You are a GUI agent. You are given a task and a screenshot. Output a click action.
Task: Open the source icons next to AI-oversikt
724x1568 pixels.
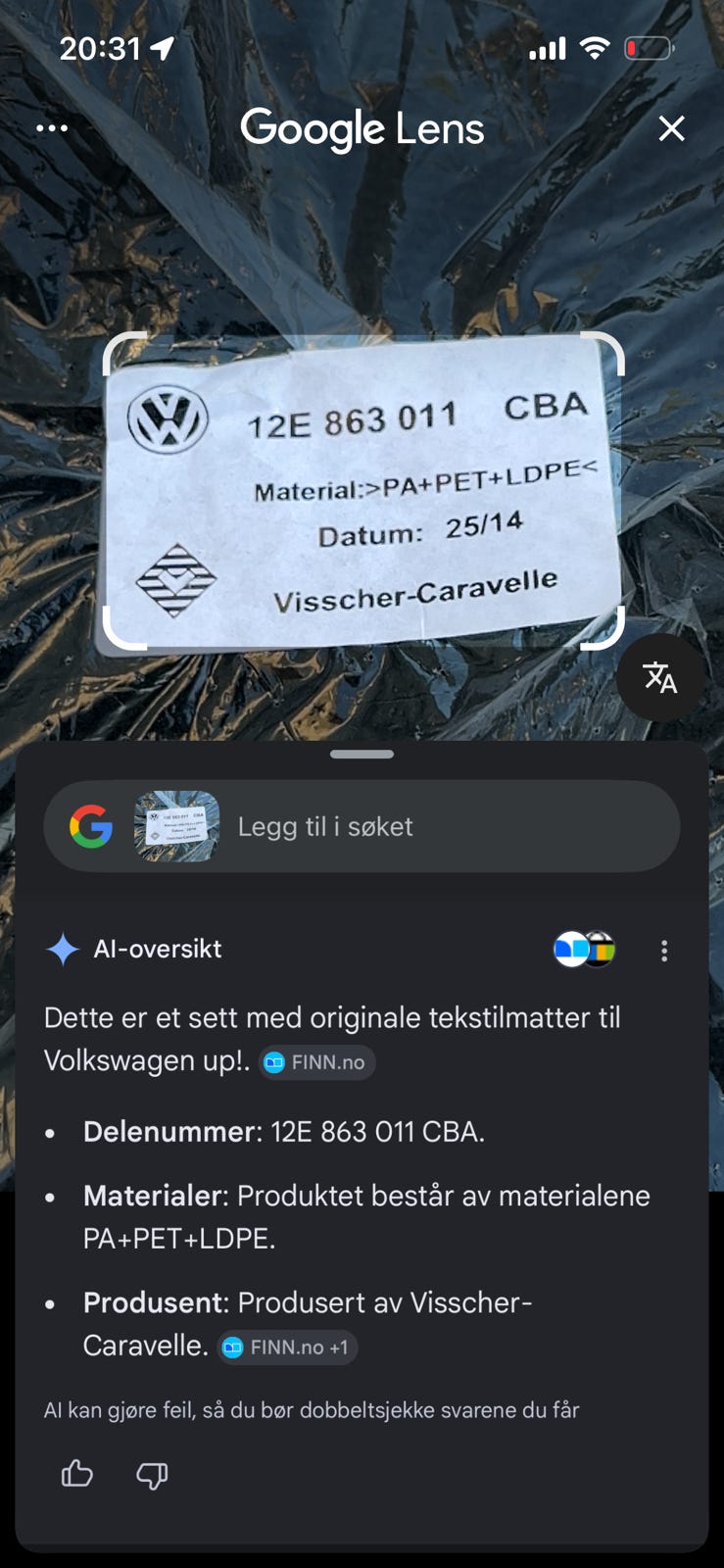pos(585,949)
